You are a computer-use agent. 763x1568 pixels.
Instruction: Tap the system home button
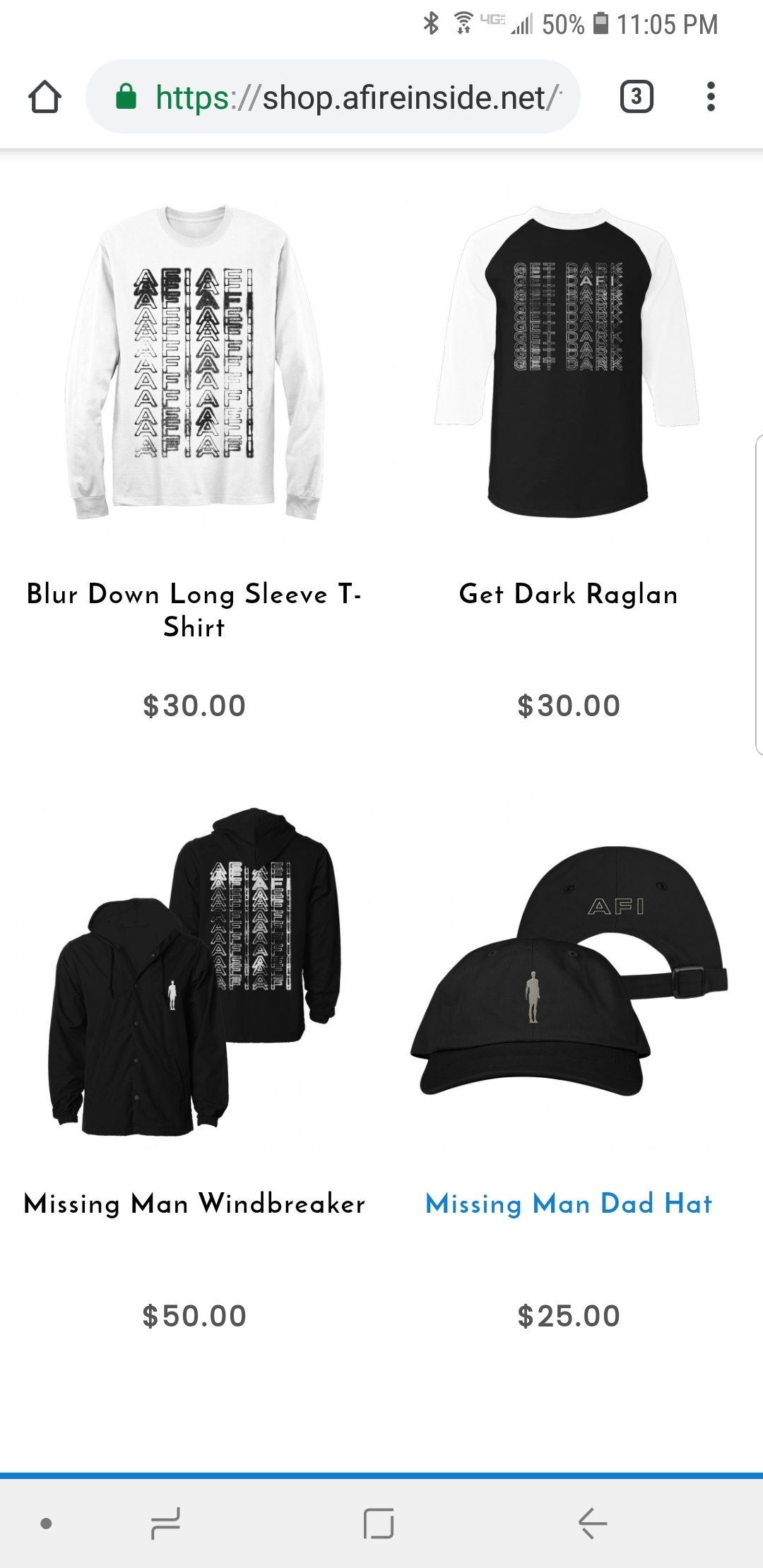click(x=379, y=1523)
